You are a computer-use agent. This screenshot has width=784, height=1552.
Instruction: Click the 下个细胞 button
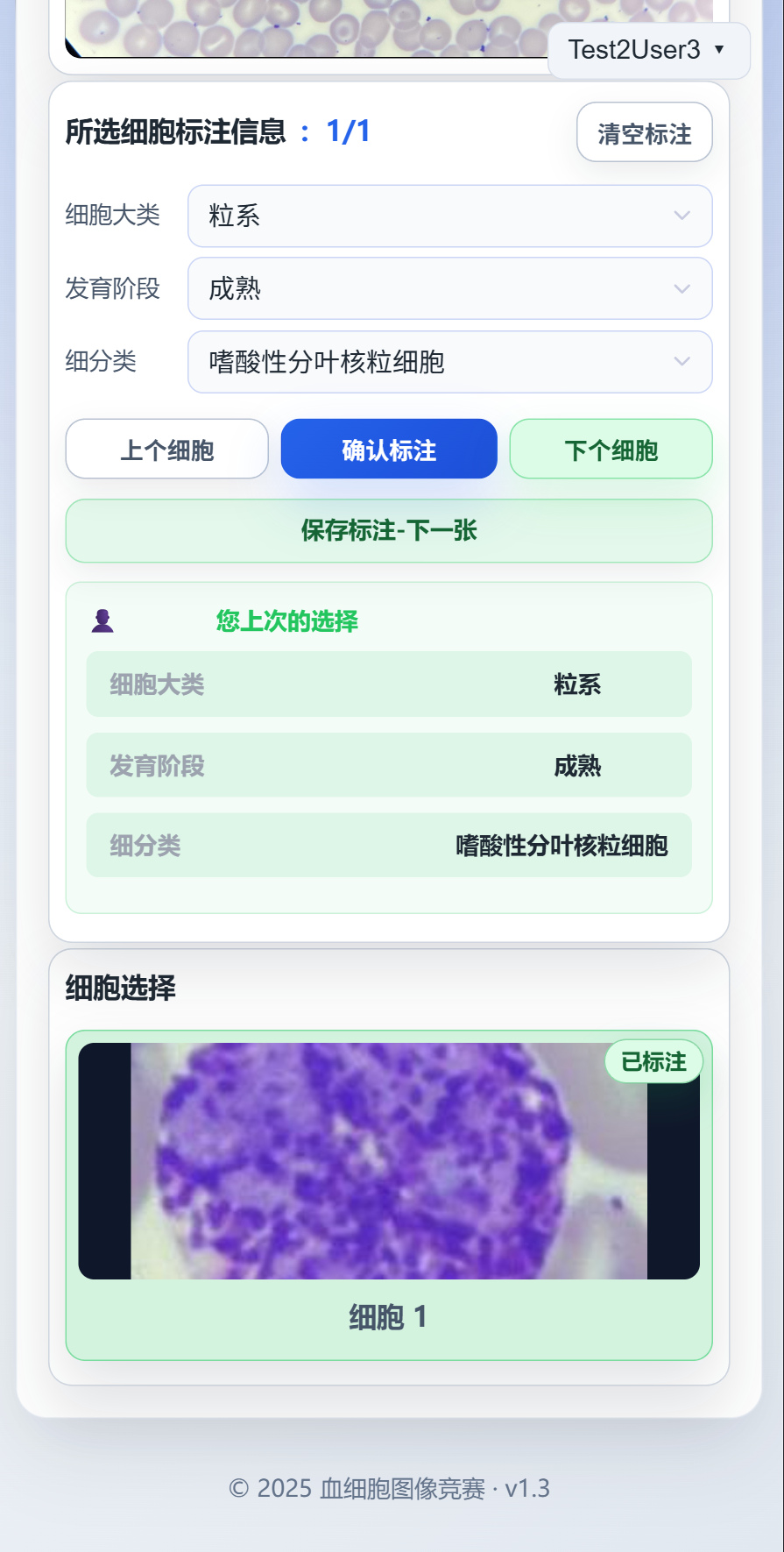click(x=611, y=449)
